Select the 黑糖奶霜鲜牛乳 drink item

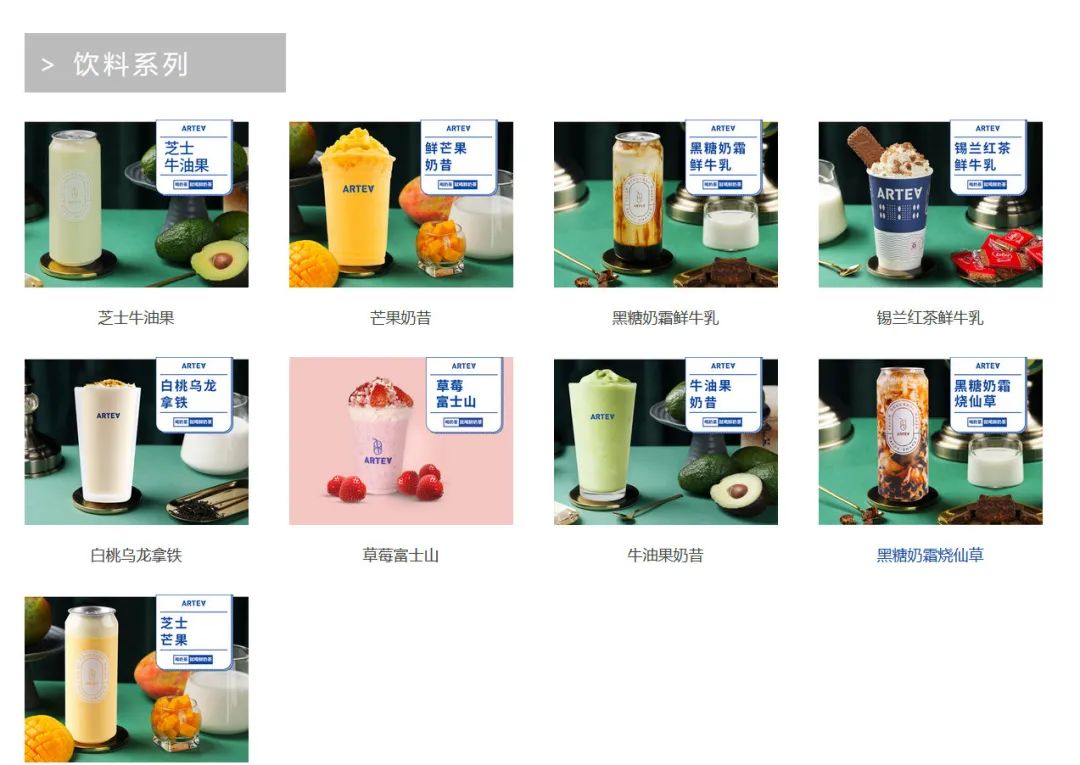[x=665, y=205]
